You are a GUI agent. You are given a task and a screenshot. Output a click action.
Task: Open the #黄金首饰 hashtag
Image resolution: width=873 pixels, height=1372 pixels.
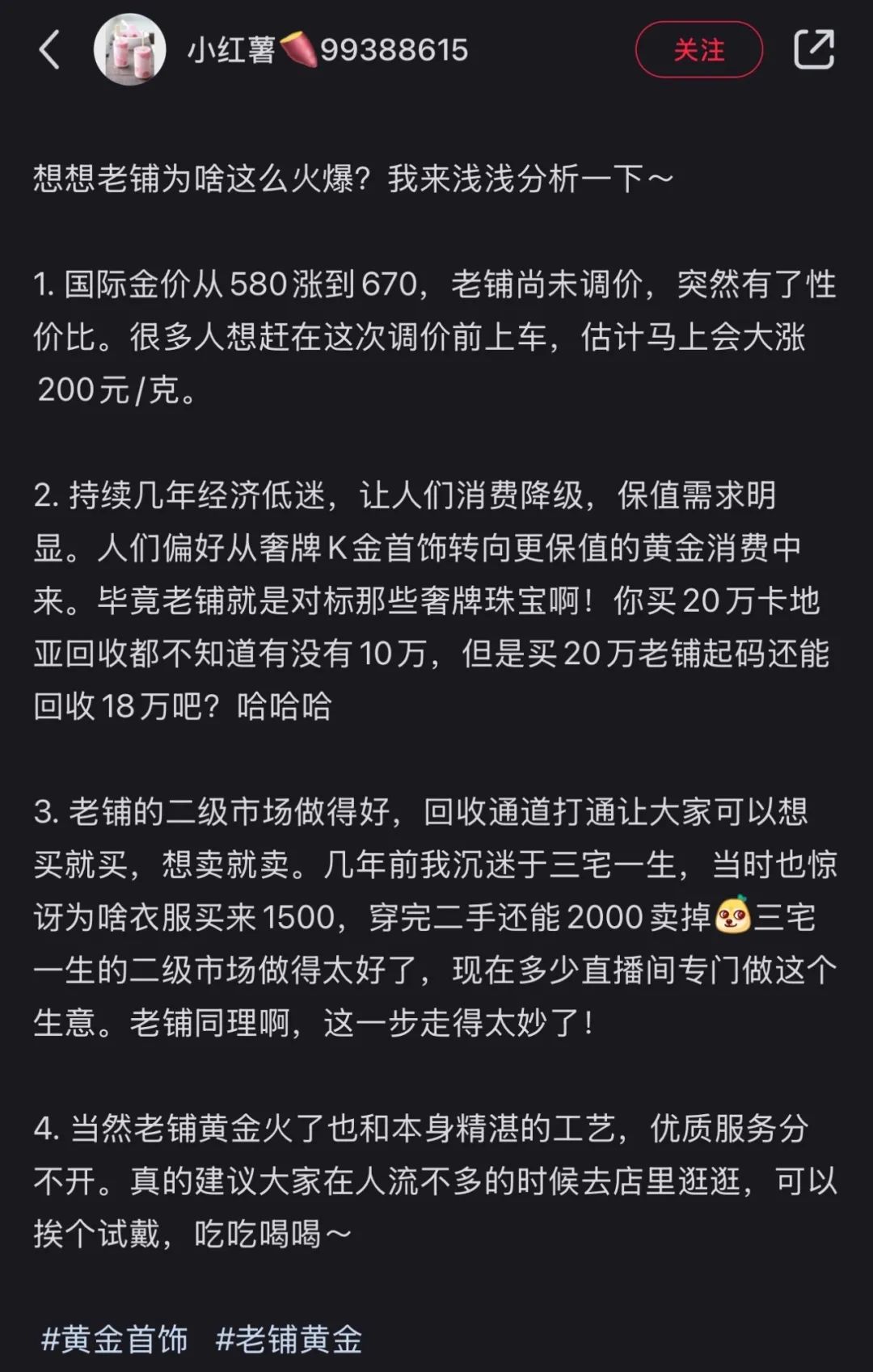[x=114, y=1339]
